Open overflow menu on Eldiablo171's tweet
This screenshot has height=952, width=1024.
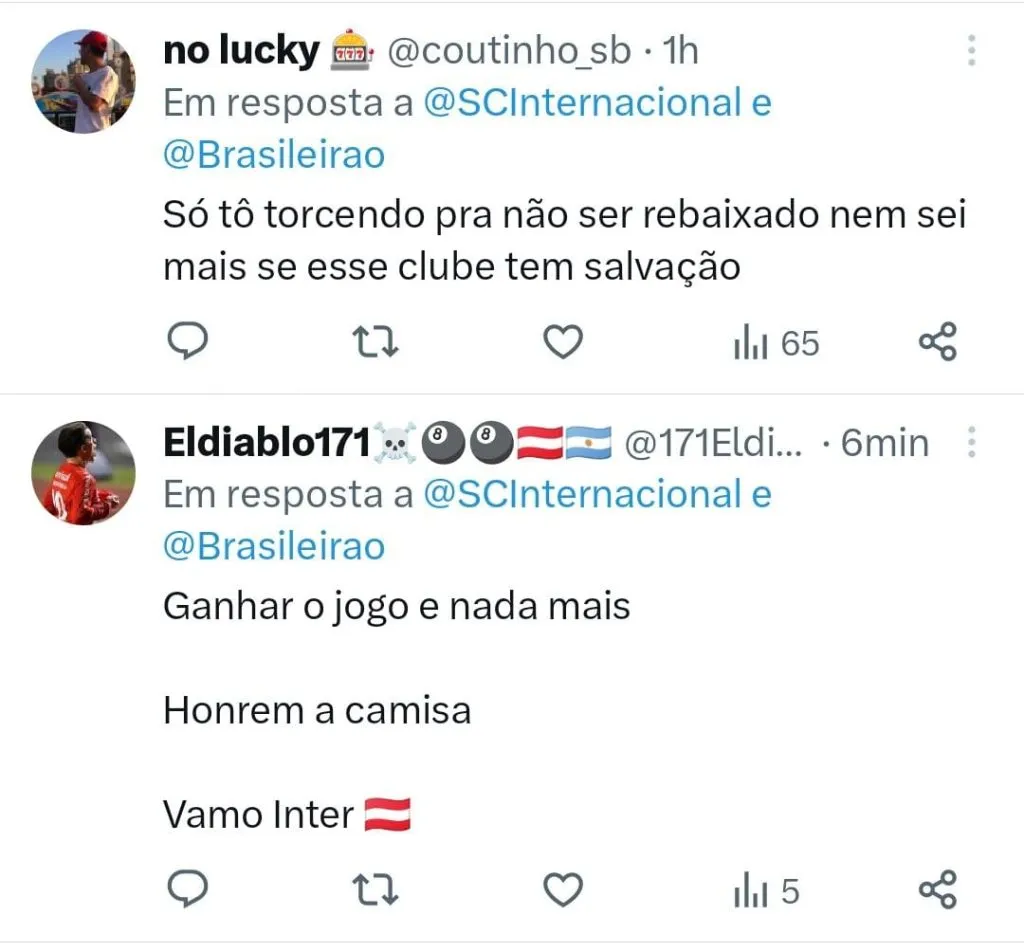coord(971,442)
